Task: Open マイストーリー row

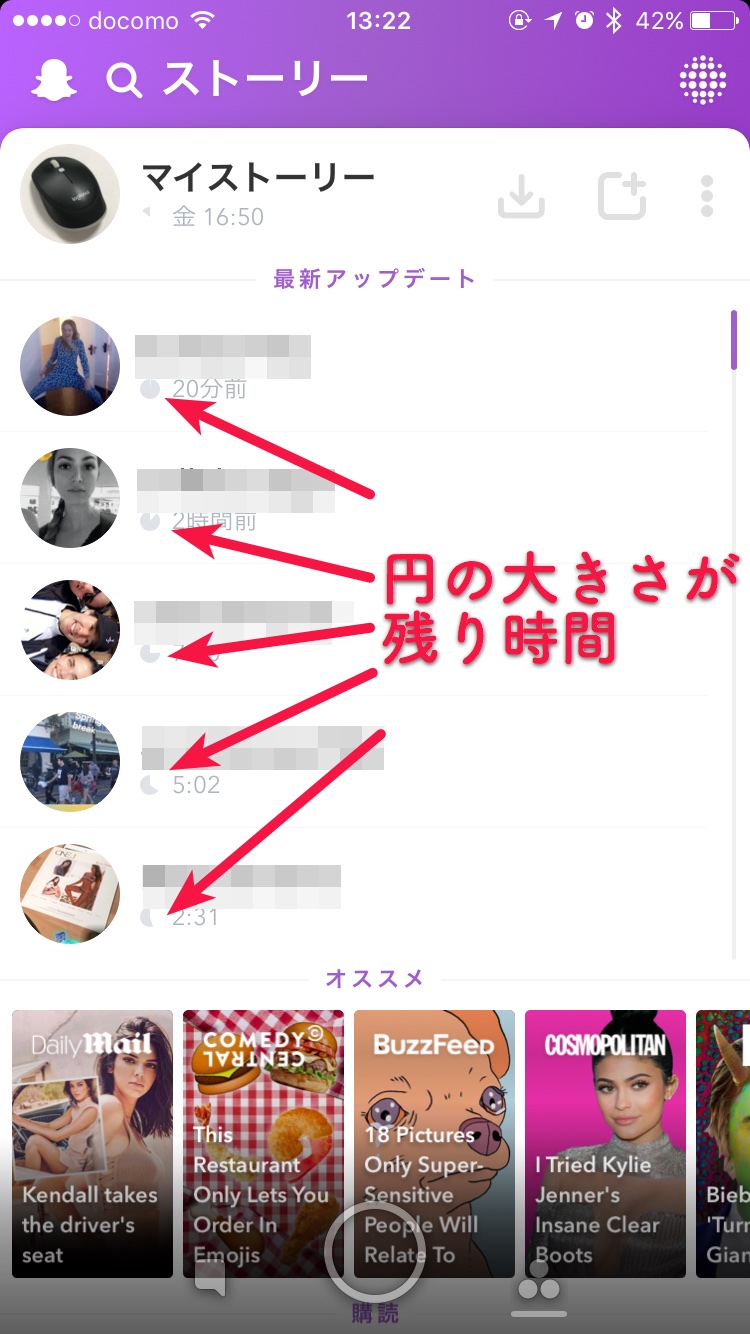Action: 258,194
